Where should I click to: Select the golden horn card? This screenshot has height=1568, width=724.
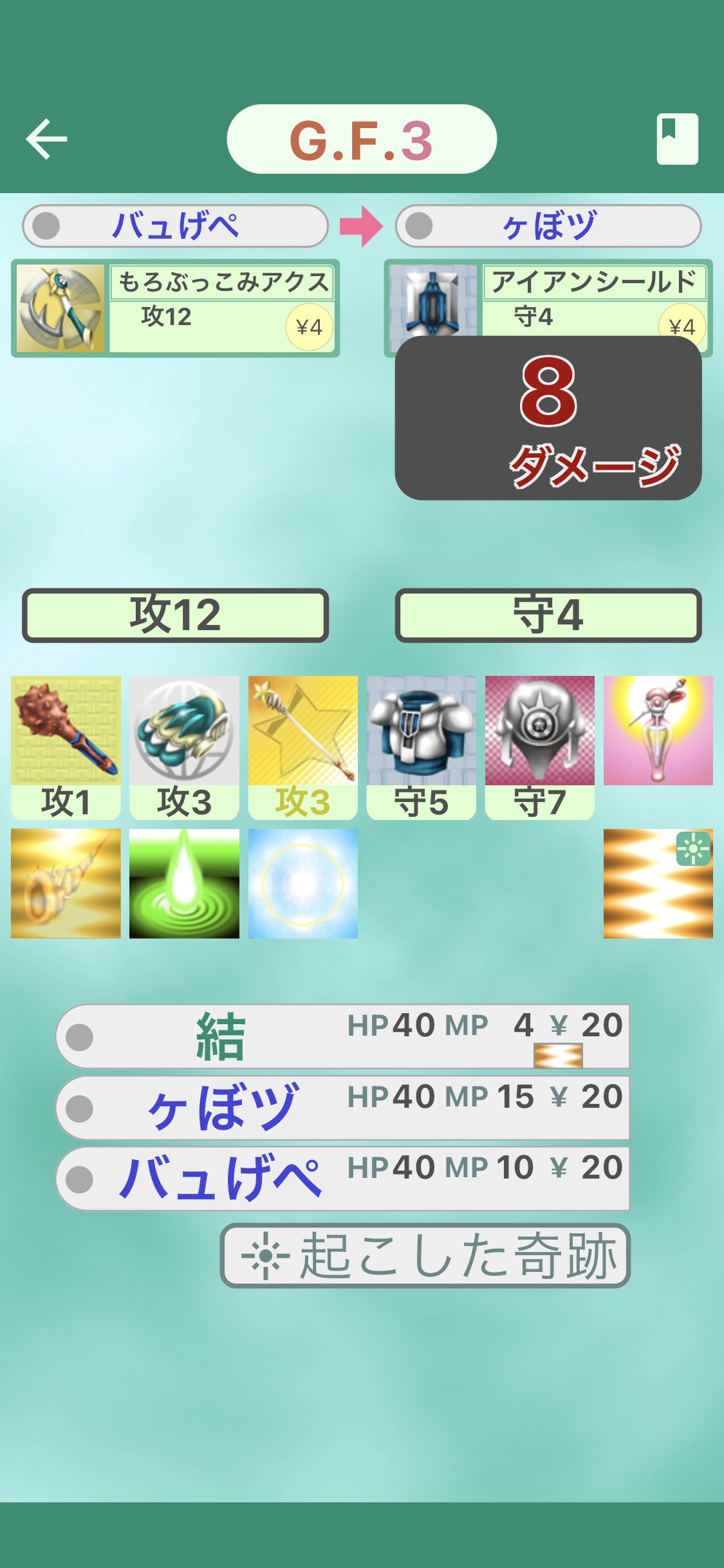[66, 883]
